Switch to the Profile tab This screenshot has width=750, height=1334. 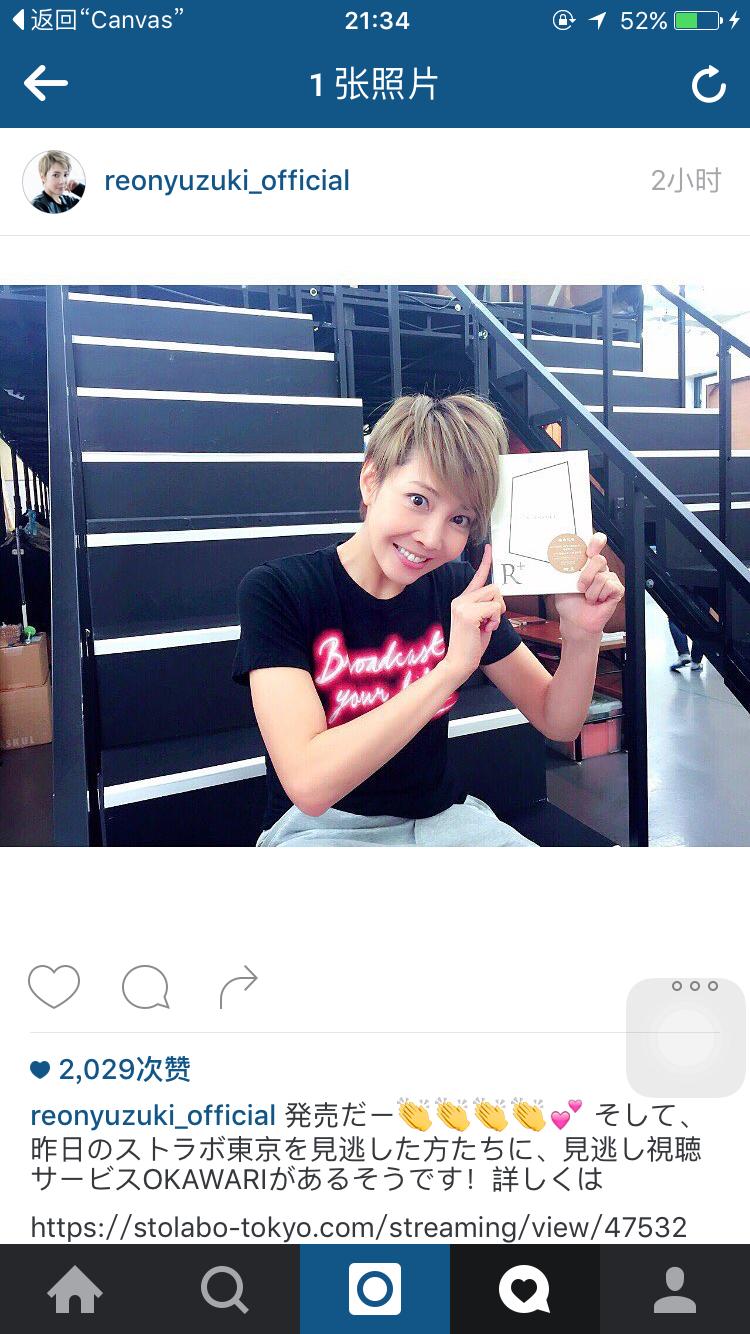(x=675, y=1290)
